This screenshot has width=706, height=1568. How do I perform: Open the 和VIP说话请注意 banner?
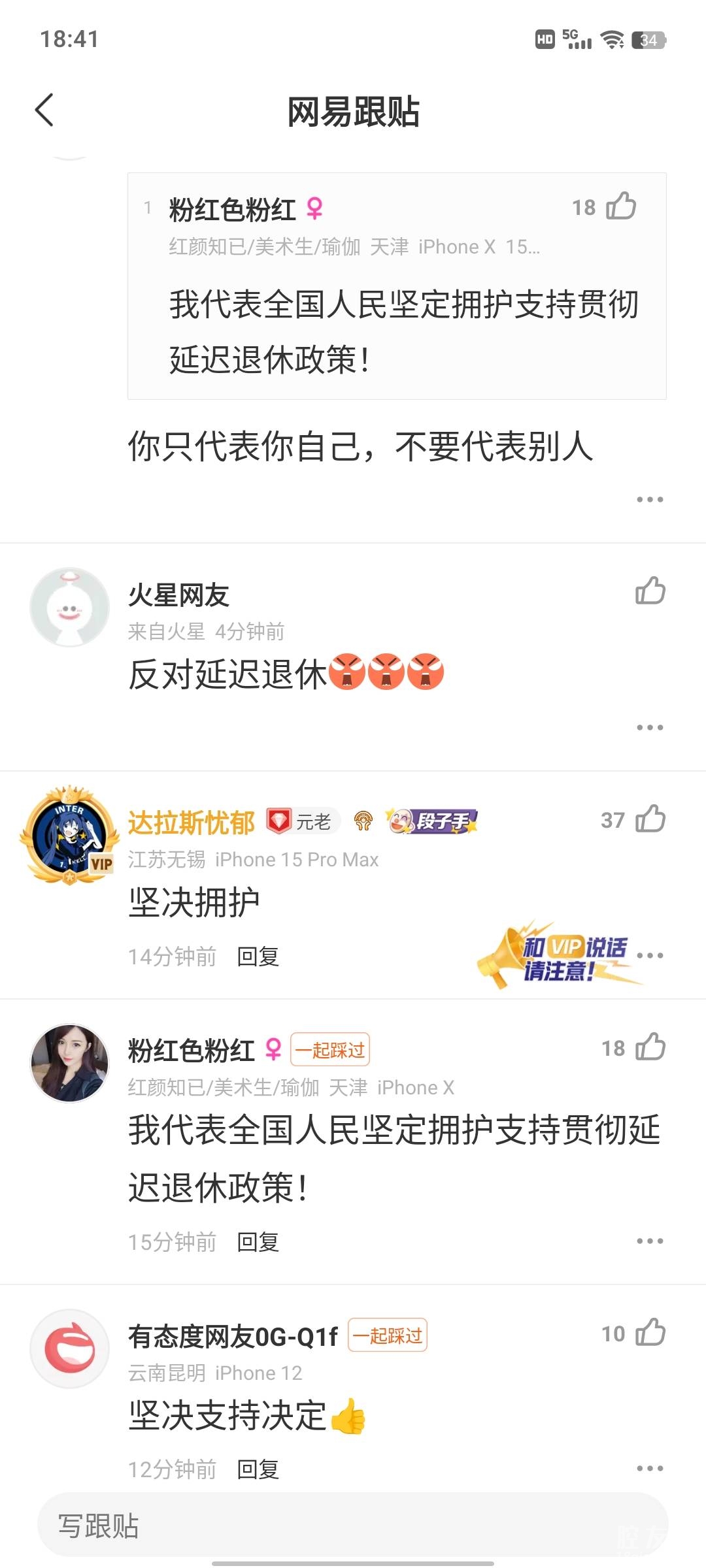click(559, 956)
